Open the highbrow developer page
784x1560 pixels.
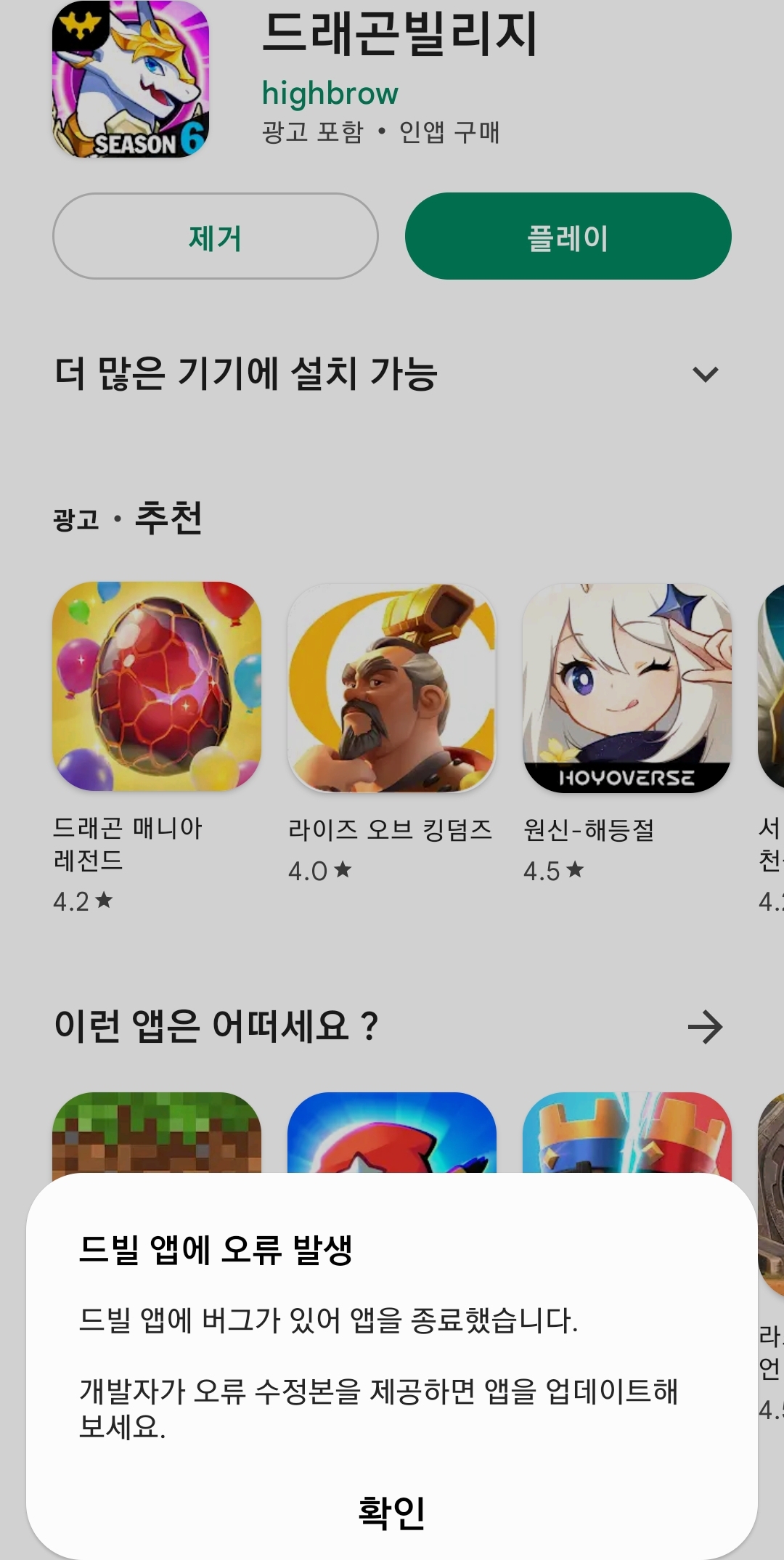click(330, 94)
